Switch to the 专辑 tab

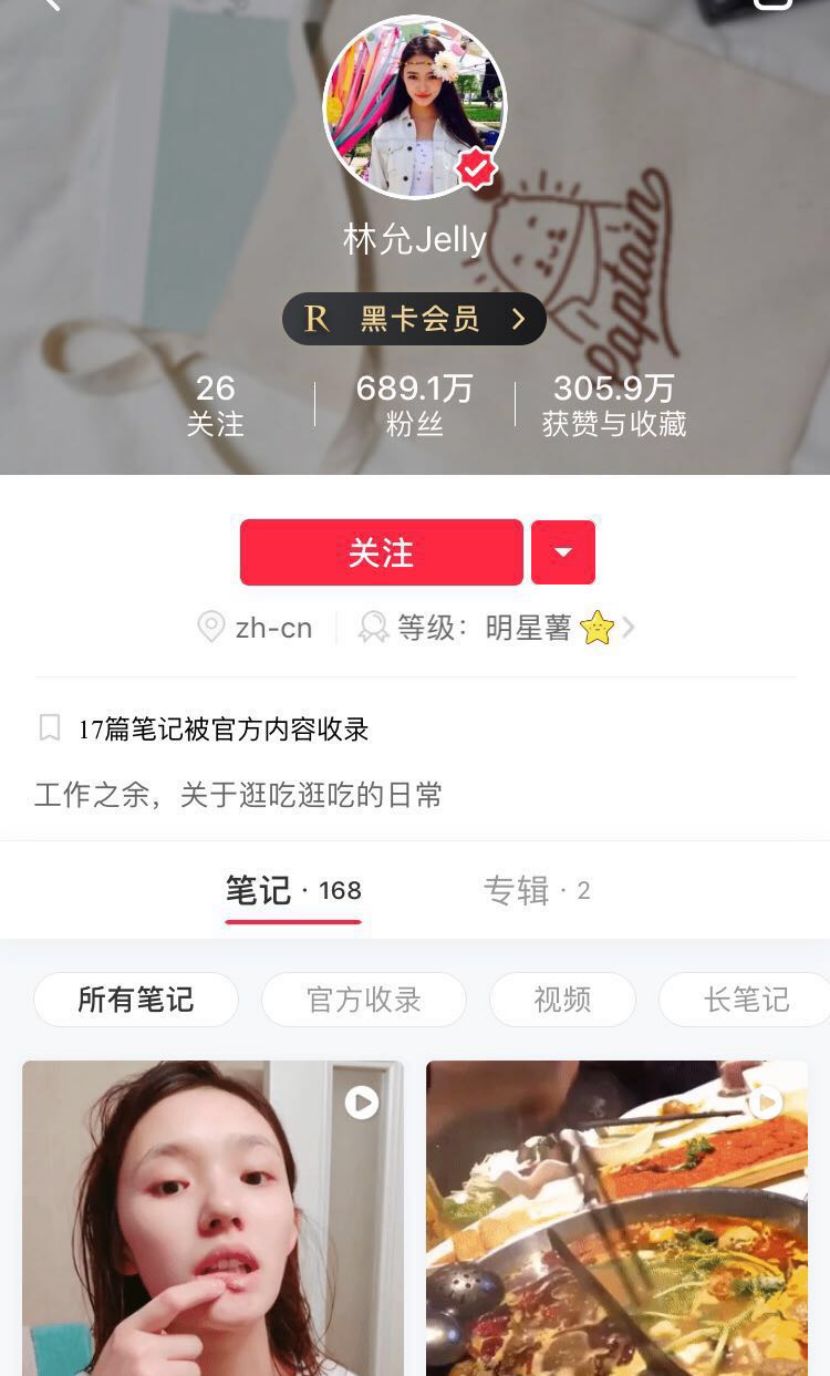[x=537, y=890]
